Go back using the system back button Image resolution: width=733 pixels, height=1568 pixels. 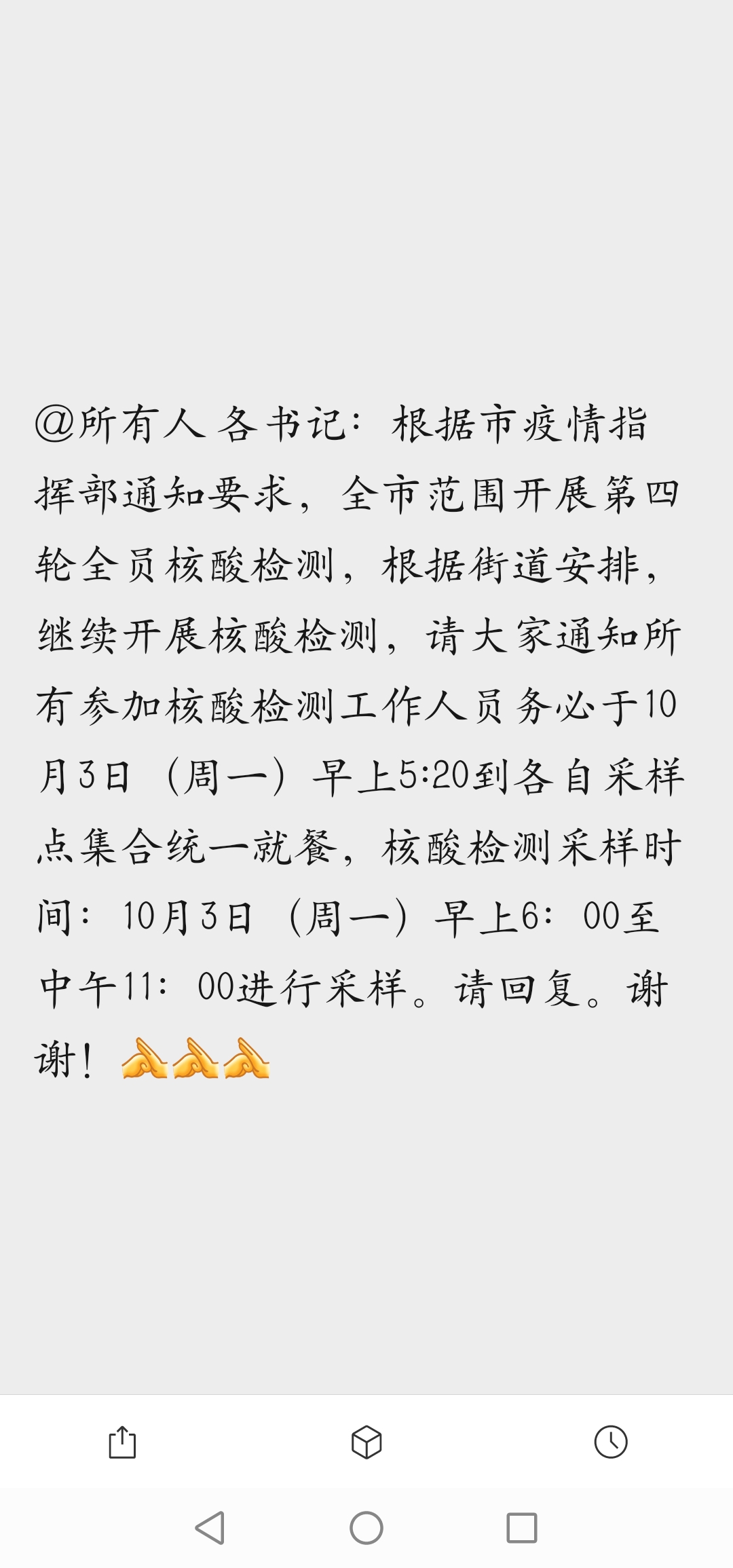[210, 1529]
